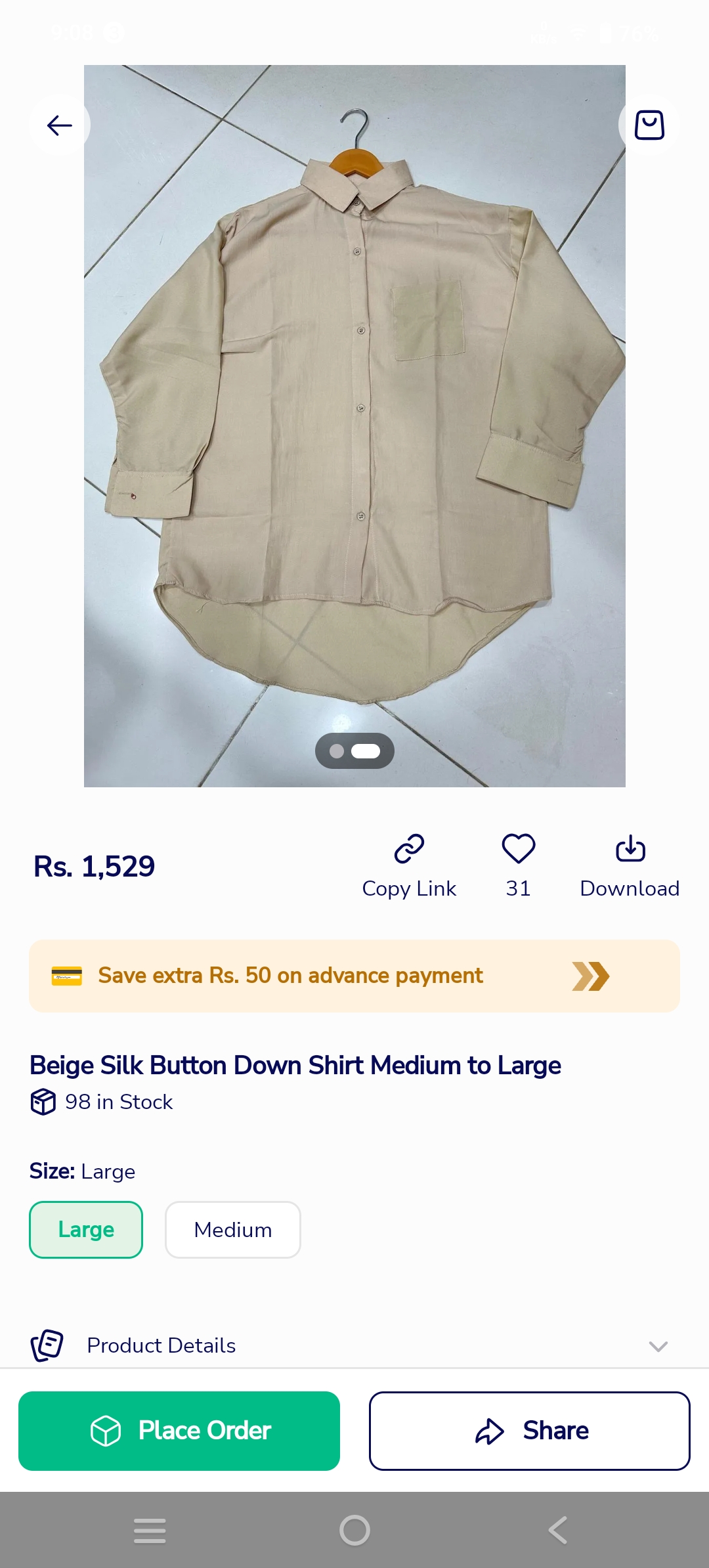This screenshot has width=709, height=1568.
Task: Select the Medium size option
Action: pyautogui.click(x=233, y=1230)
